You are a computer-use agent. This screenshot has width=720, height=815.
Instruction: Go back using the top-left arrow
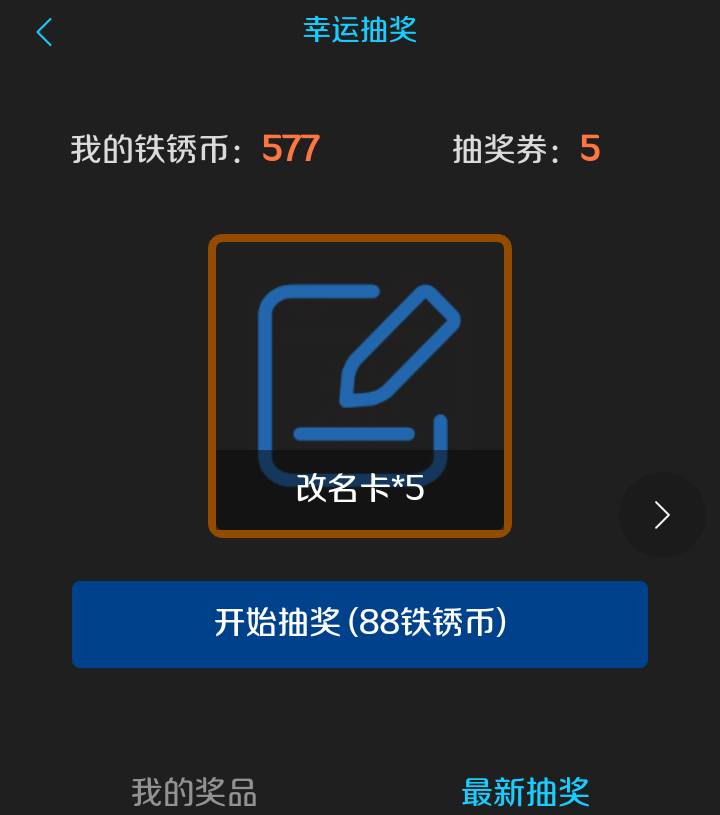pos(44,32)
